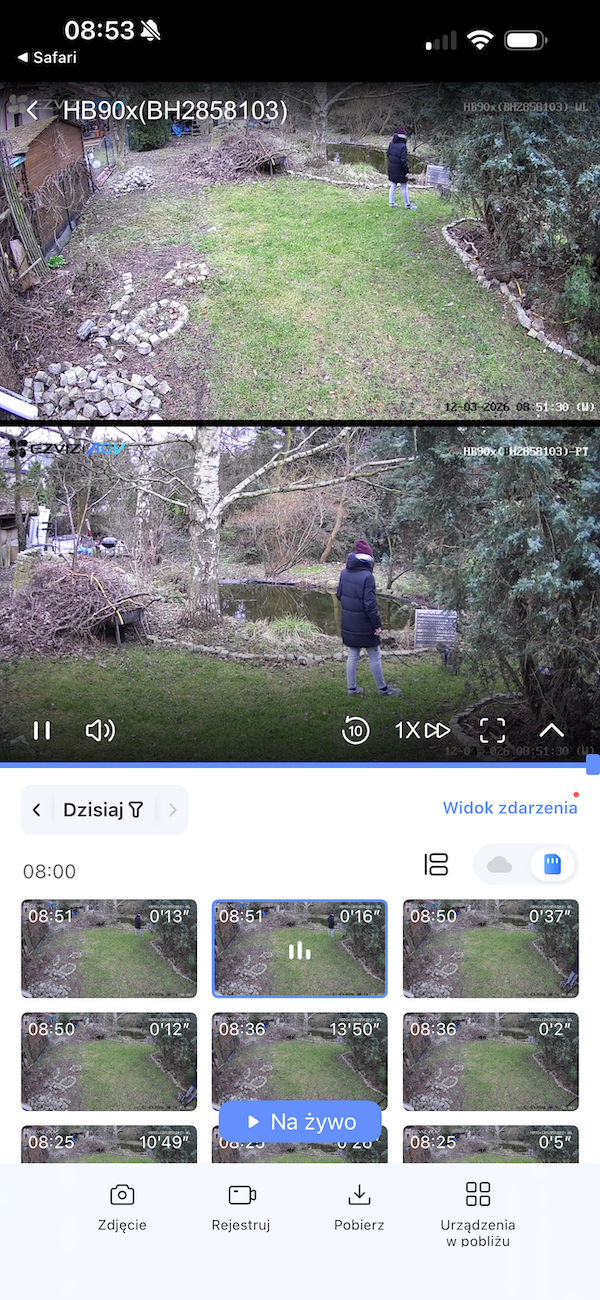Go back from the HB90x camera view

[x=33, y=110]
